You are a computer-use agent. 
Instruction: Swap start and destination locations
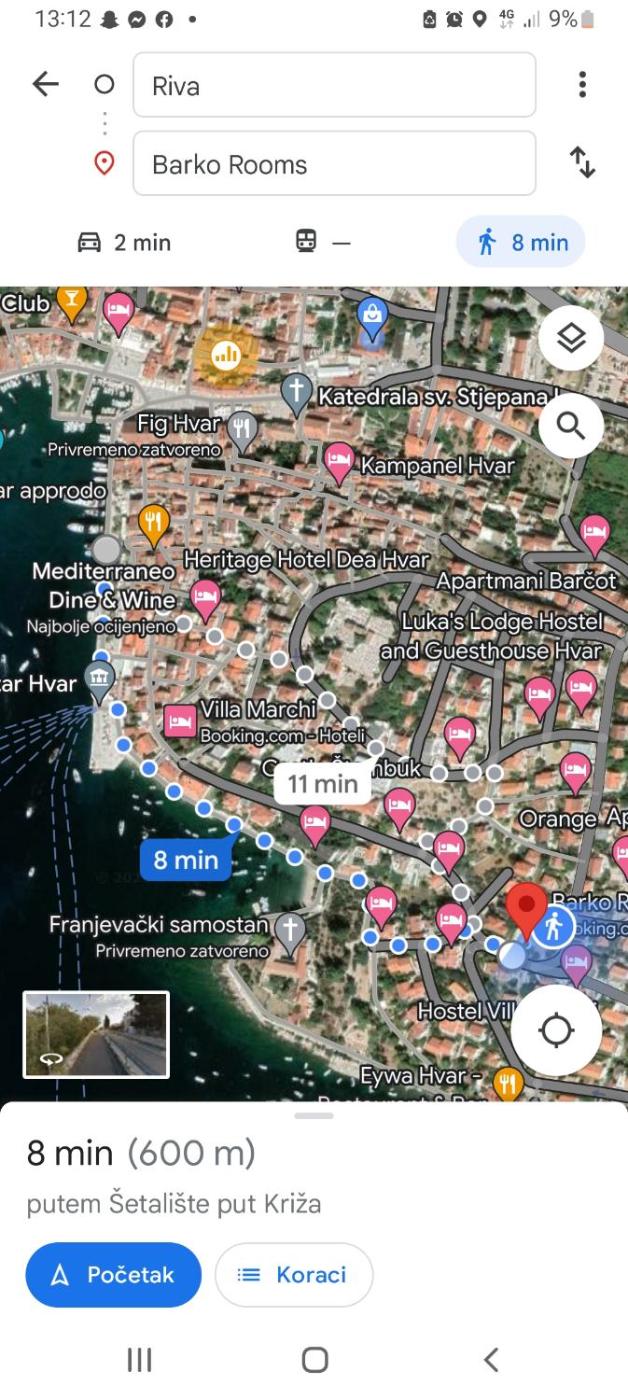[582, 163]
